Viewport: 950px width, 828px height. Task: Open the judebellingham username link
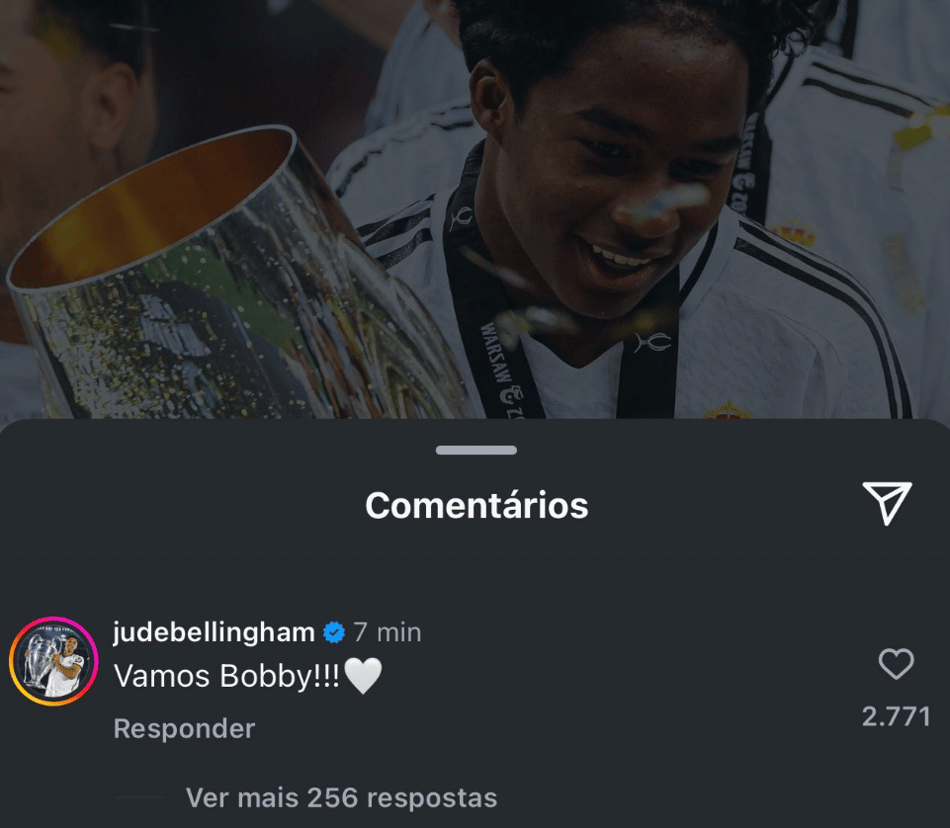pyautogui.click(x=213, y=632)
